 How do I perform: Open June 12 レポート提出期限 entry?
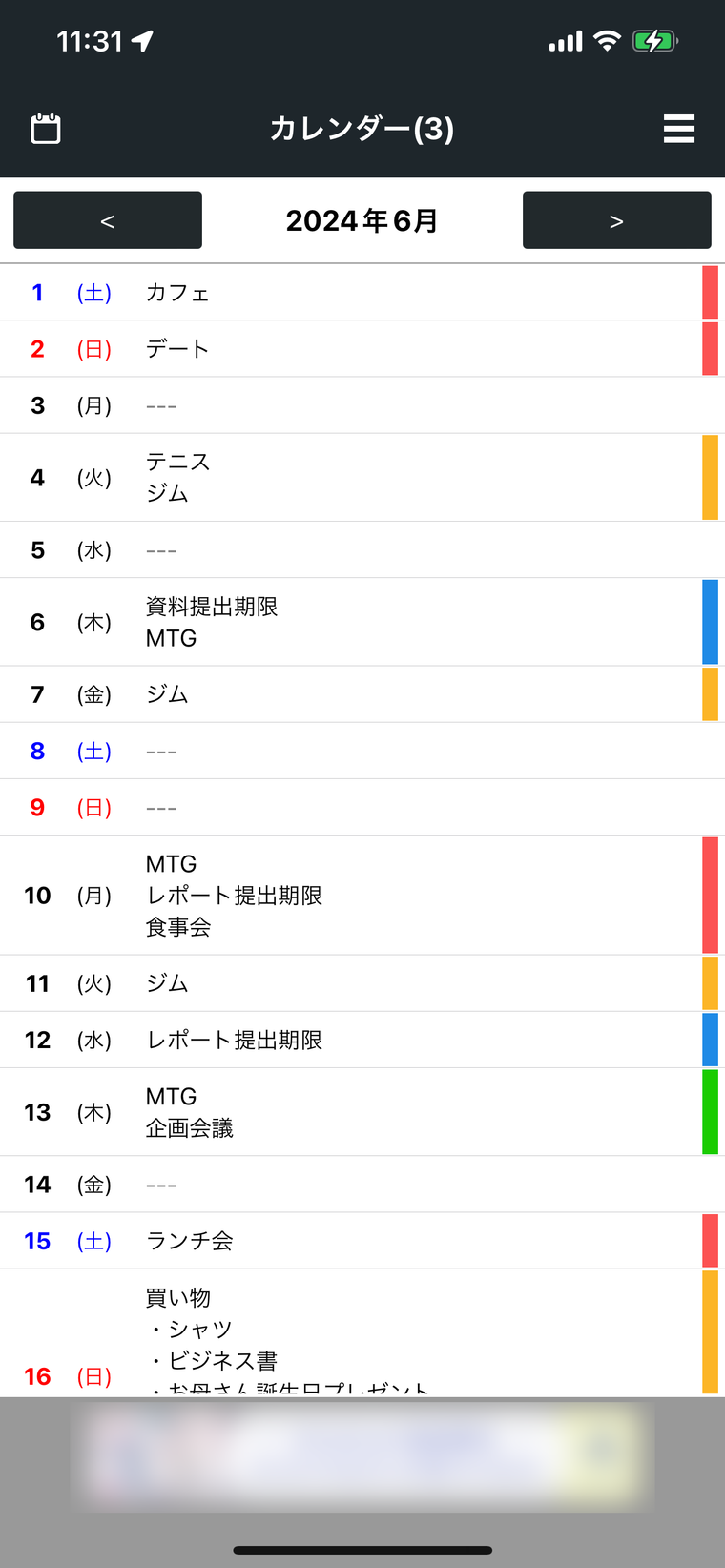click(x=362, y=1040)
